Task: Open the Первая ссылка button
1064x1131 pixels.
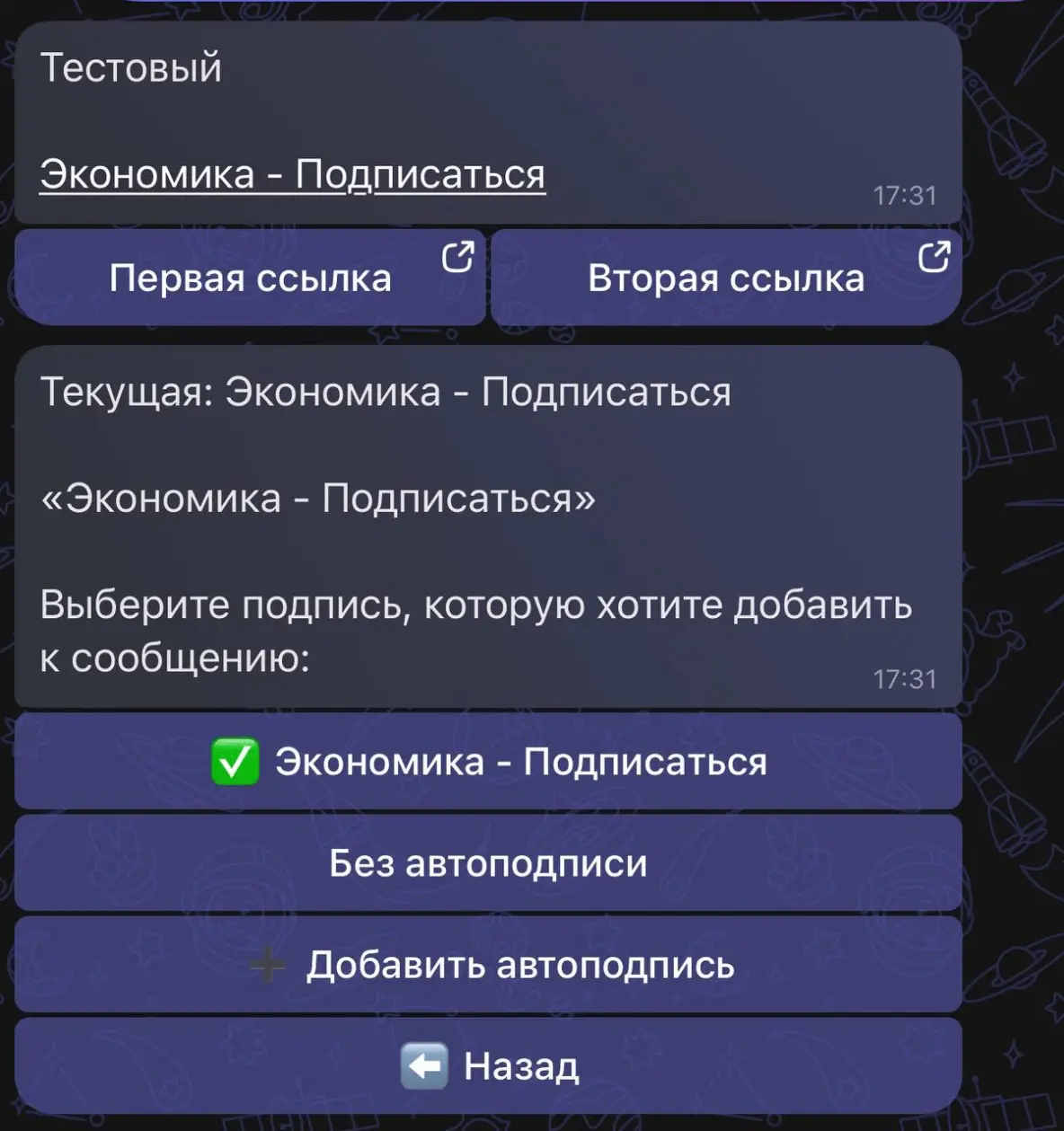Action: coord(250,278)
